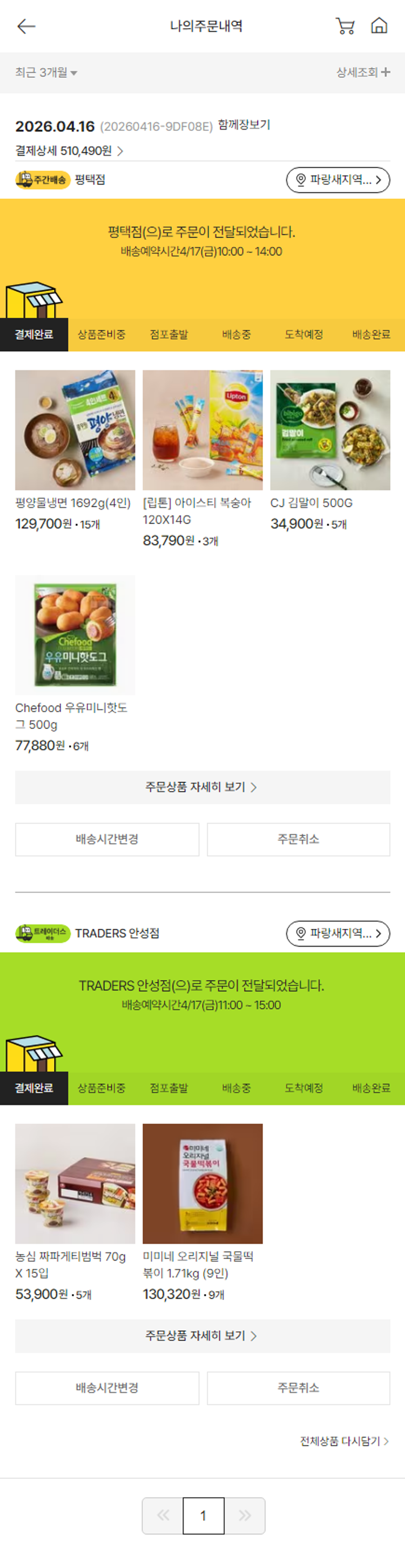Go to the home screen icon
This screenshot has height=1568, width=405.
[x=379, y=26]
